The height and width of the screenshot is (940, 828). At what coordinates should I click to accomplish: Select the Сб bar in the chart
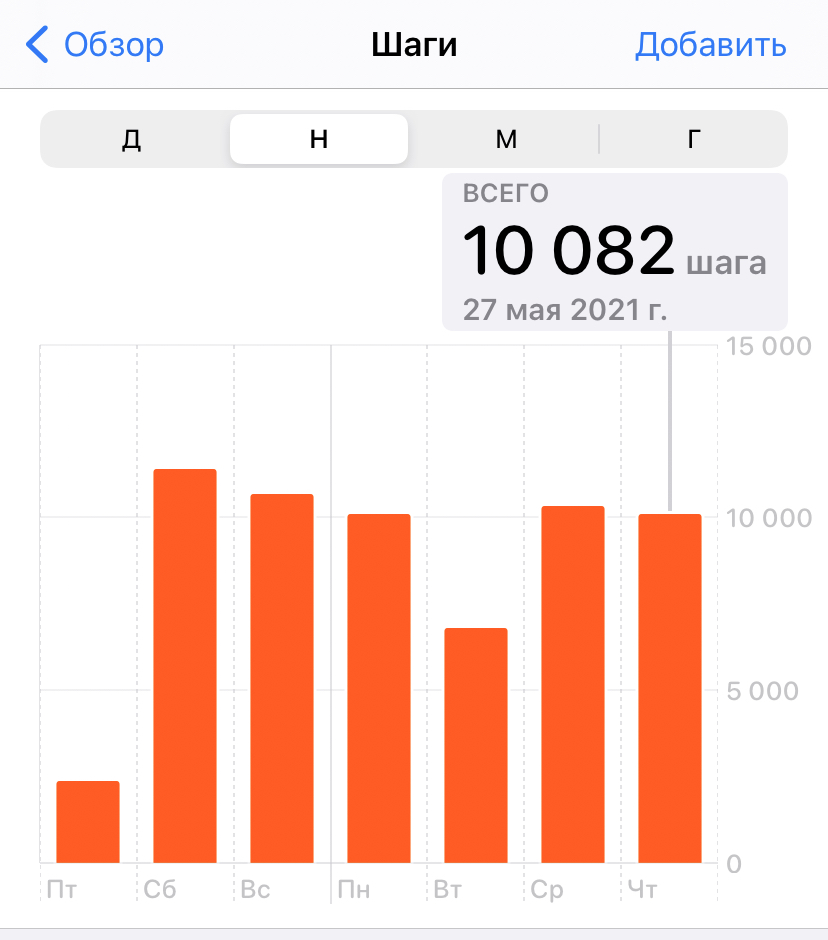(x=185, y=666)
